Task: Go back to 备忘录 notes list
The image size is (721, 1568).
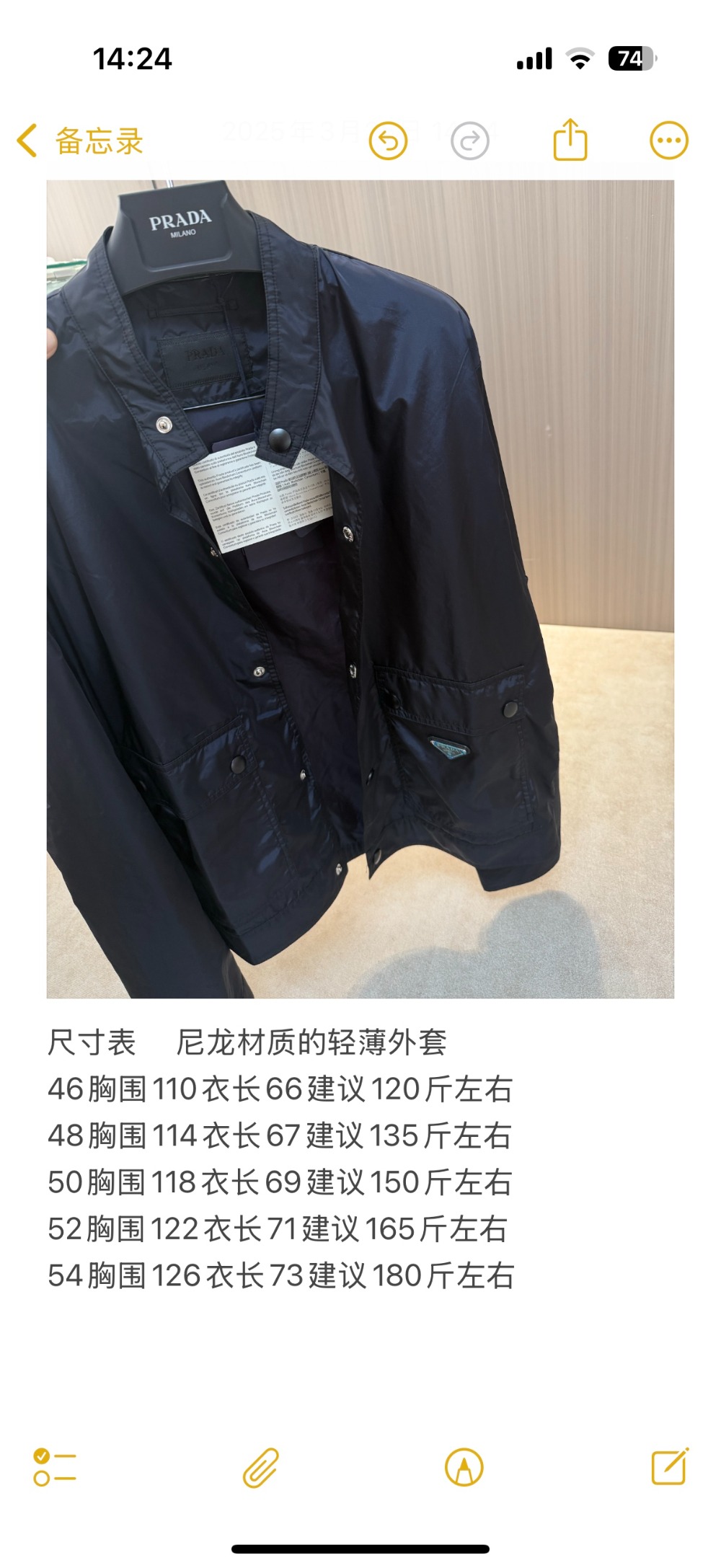Action: point(81,141)
